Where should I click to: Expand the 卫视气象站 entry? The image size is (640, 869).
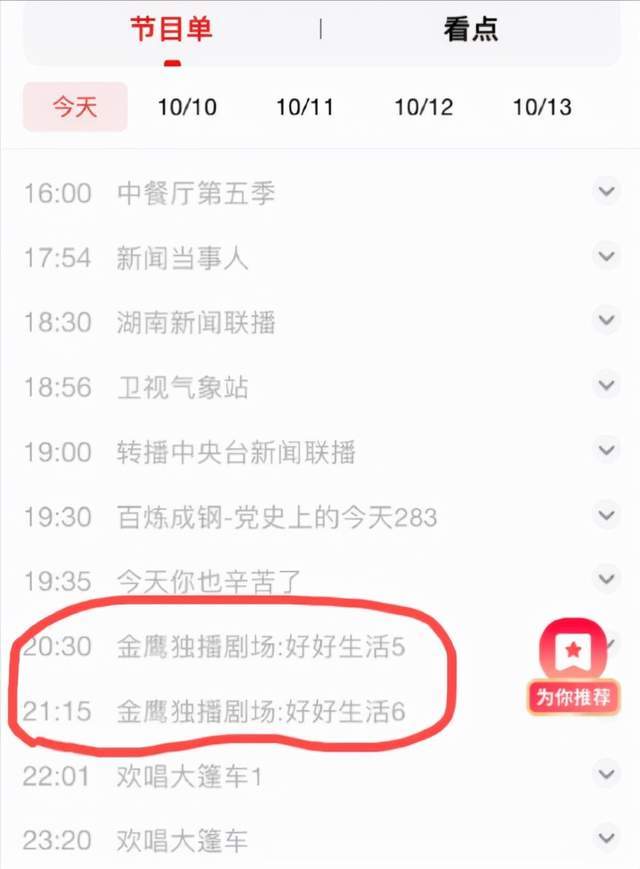coord(606,385)
